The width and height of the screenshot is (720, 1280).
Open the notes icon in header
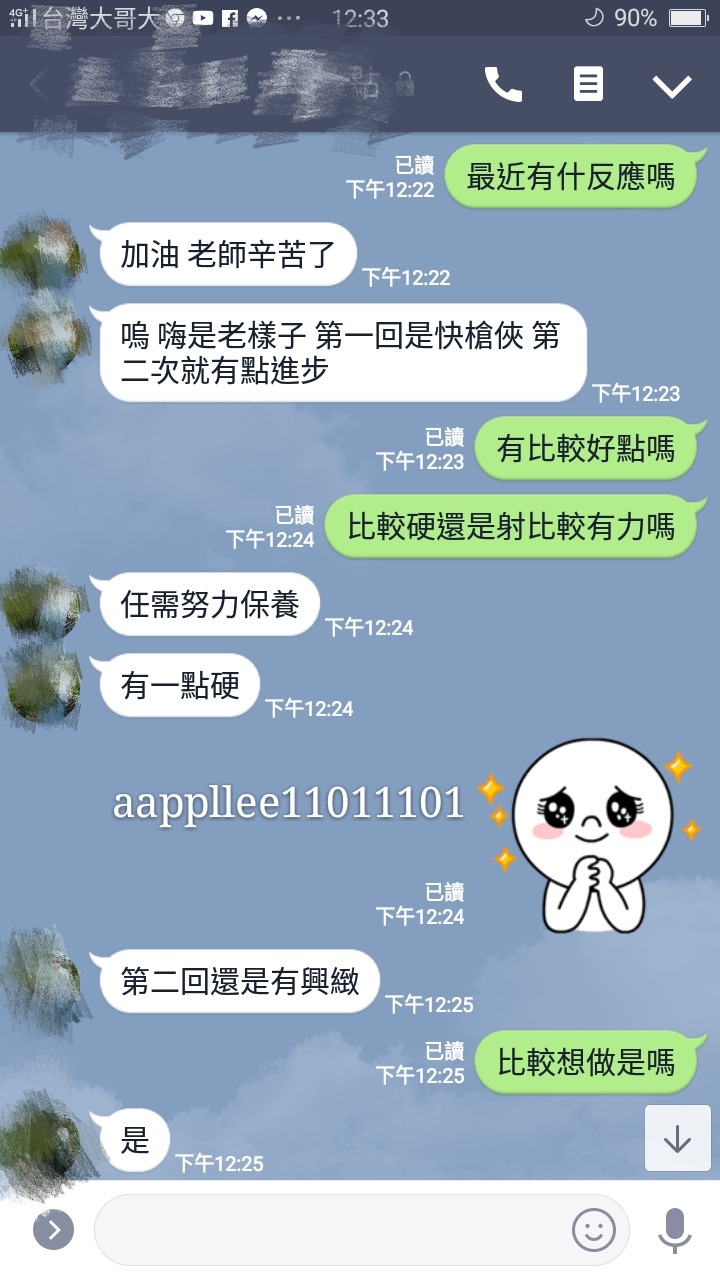[x=588, y=85]
